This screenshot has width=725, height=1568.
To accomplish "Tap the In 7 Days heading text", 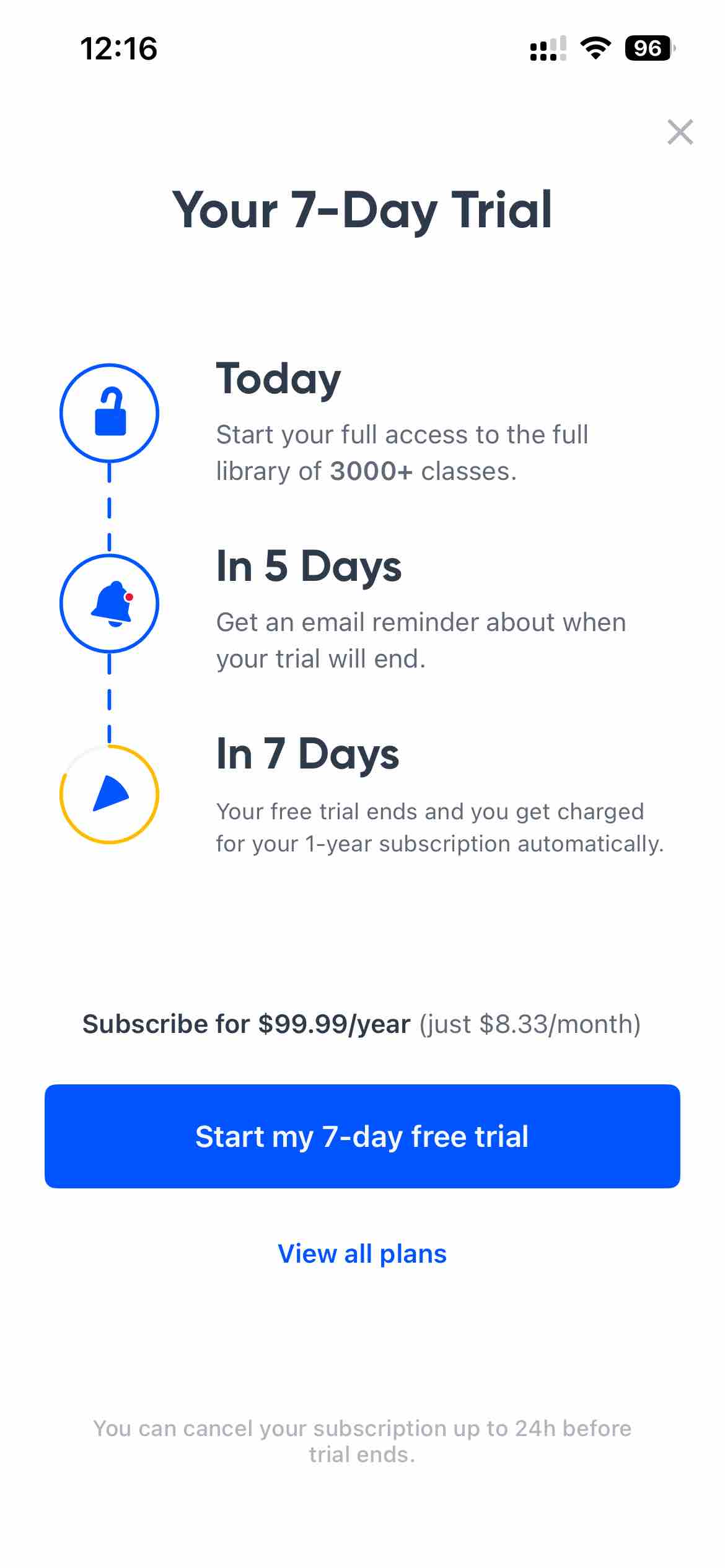I will (307, 756).
